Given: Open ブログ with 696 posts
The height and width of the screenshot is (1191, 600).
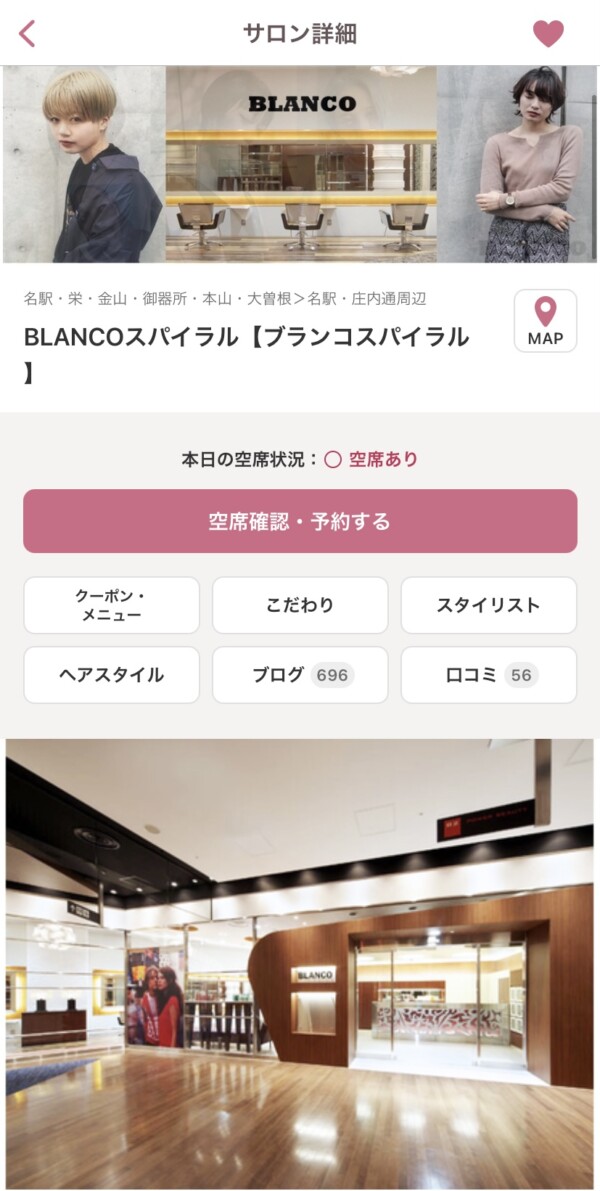Looking at the screenshot, I should (x=300, y=675).
